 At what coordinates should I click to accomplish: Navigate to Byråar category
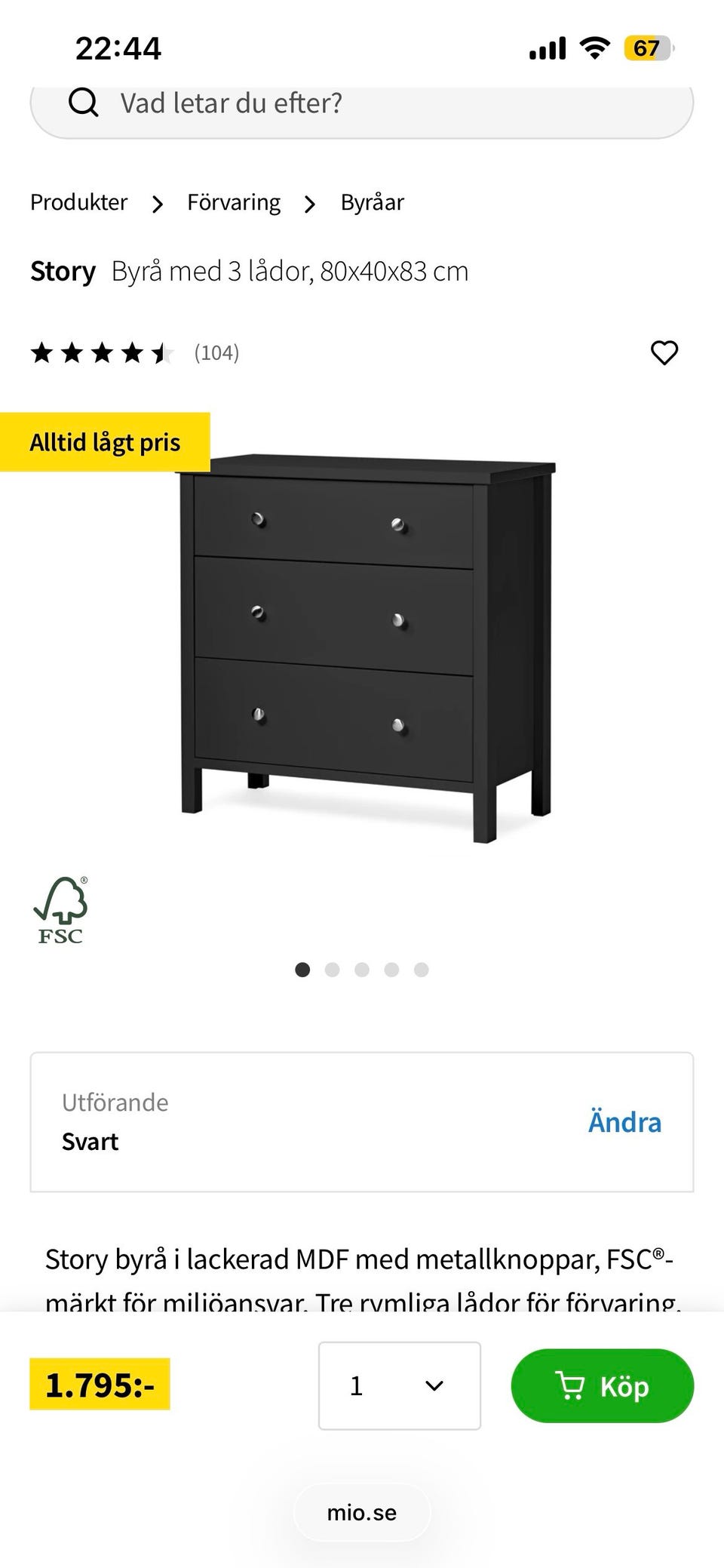[372, 202]
